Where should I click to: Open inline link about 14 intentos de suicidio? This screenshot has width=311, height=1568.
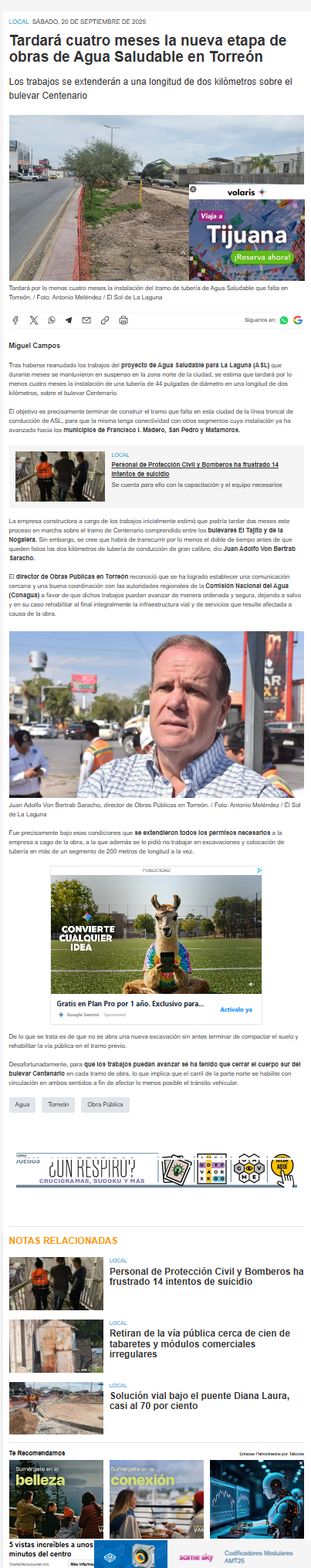(194, 469)
